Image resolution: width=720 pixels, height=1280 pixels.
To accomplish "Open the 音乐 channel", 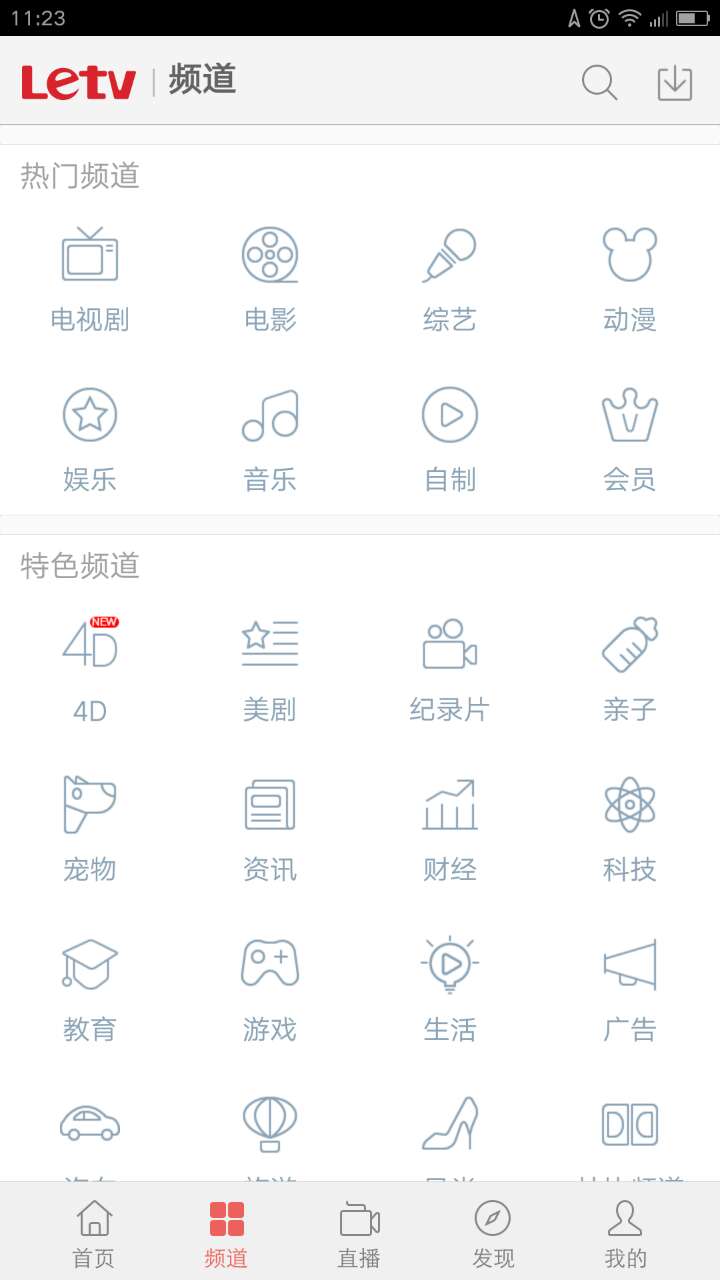I will (x=270, y=440).
